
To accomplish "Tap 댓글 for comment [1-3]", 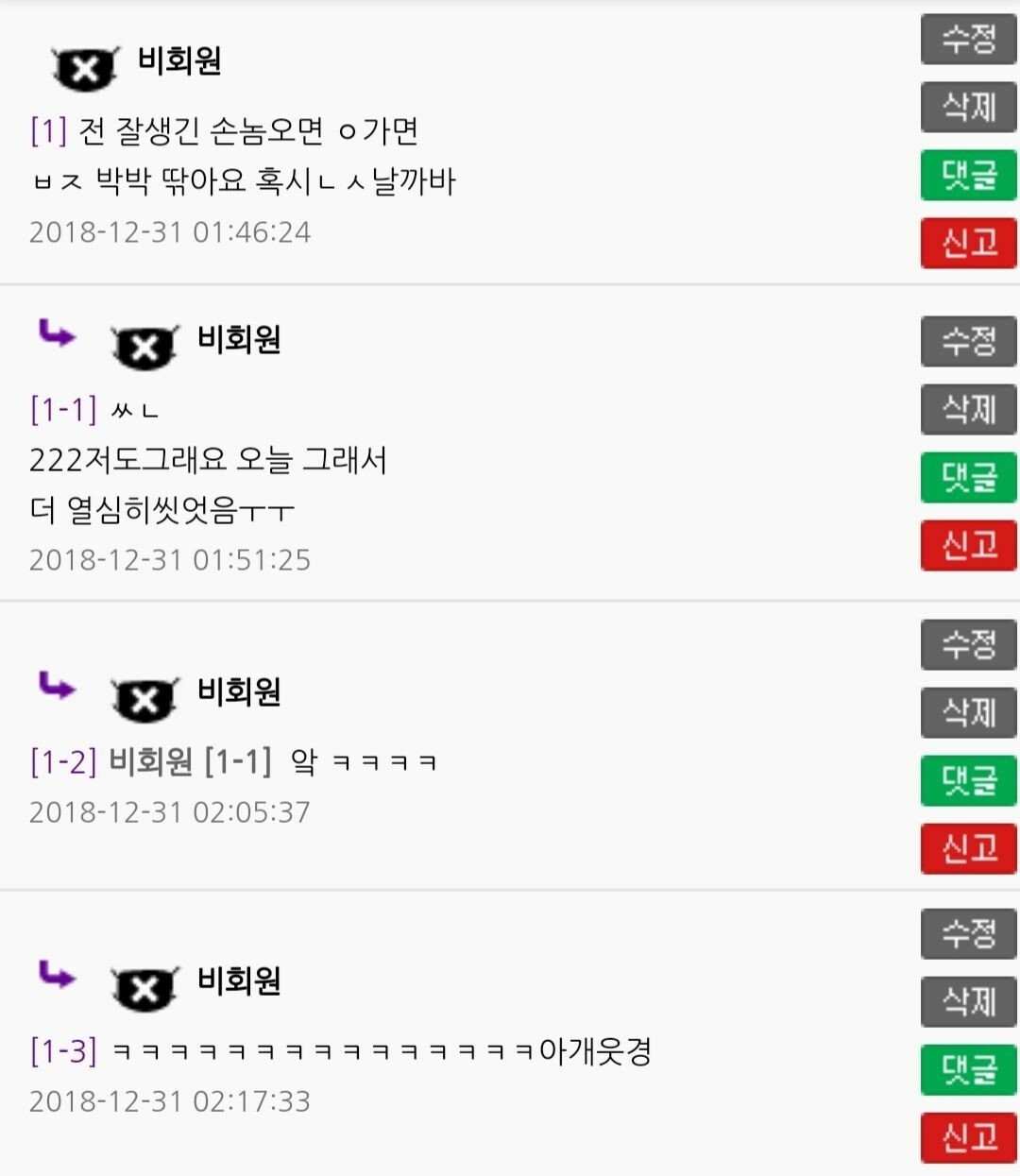I will 968,1069.
